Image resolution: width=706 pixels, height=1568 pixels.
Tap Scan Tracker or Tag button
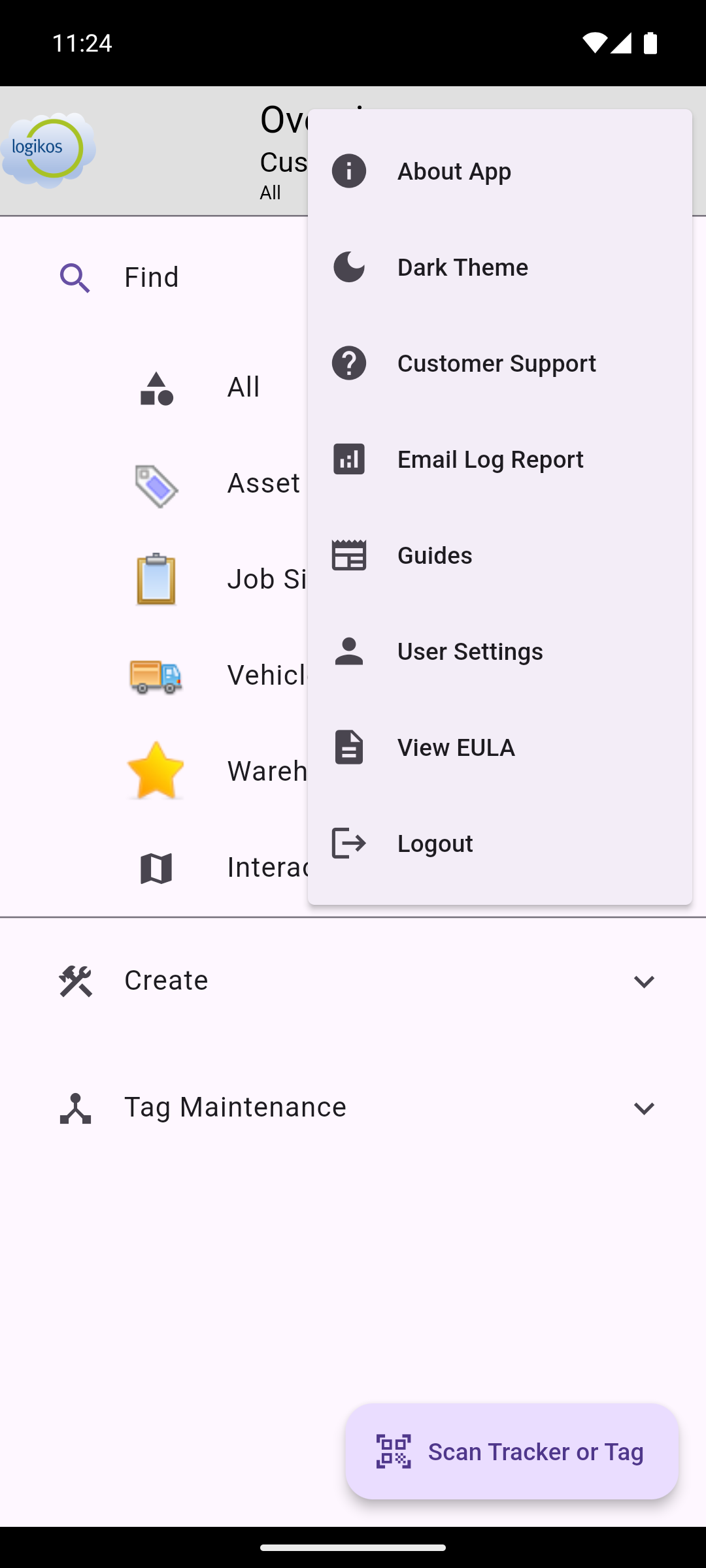(x=512, y=1451)
